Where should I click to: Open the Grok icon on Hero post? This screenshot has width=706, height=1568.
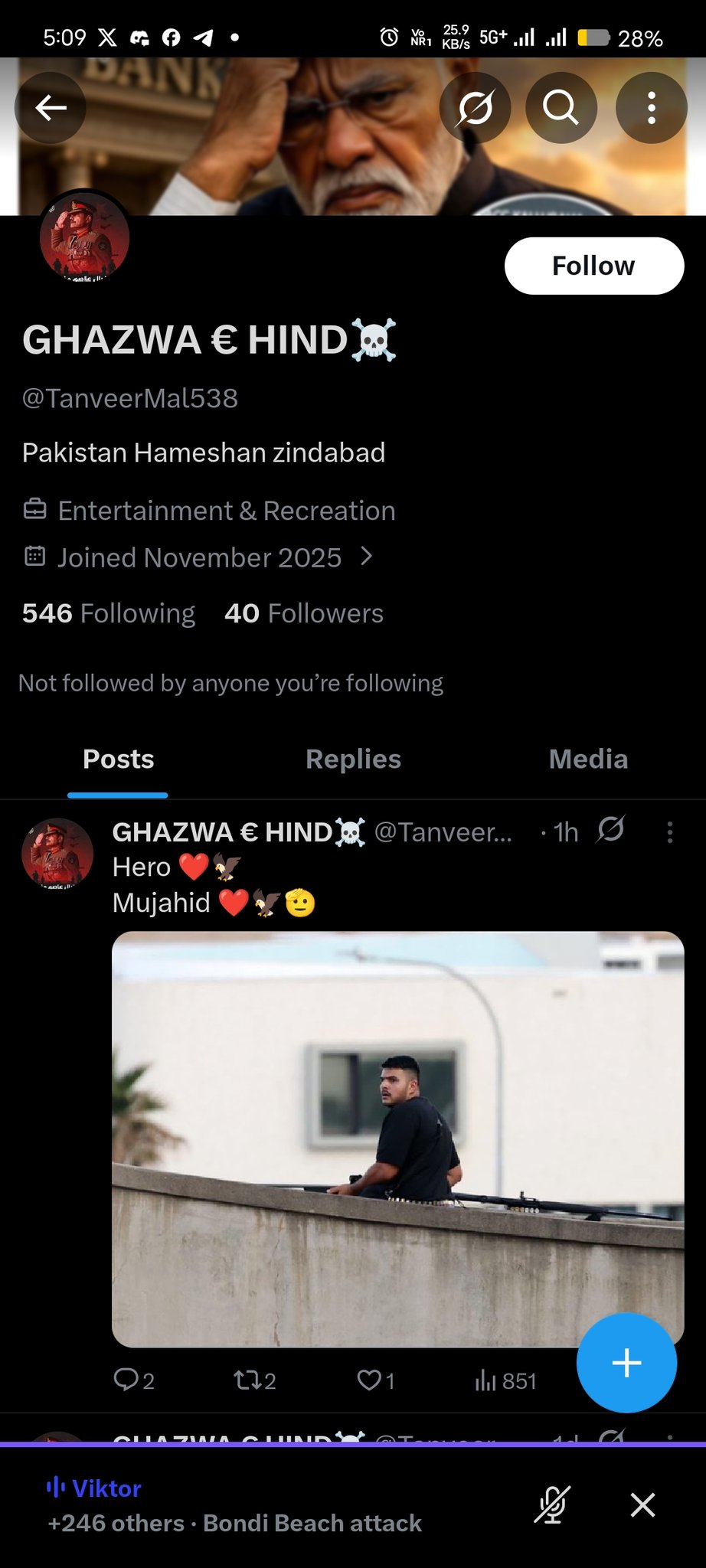(611, 831)
